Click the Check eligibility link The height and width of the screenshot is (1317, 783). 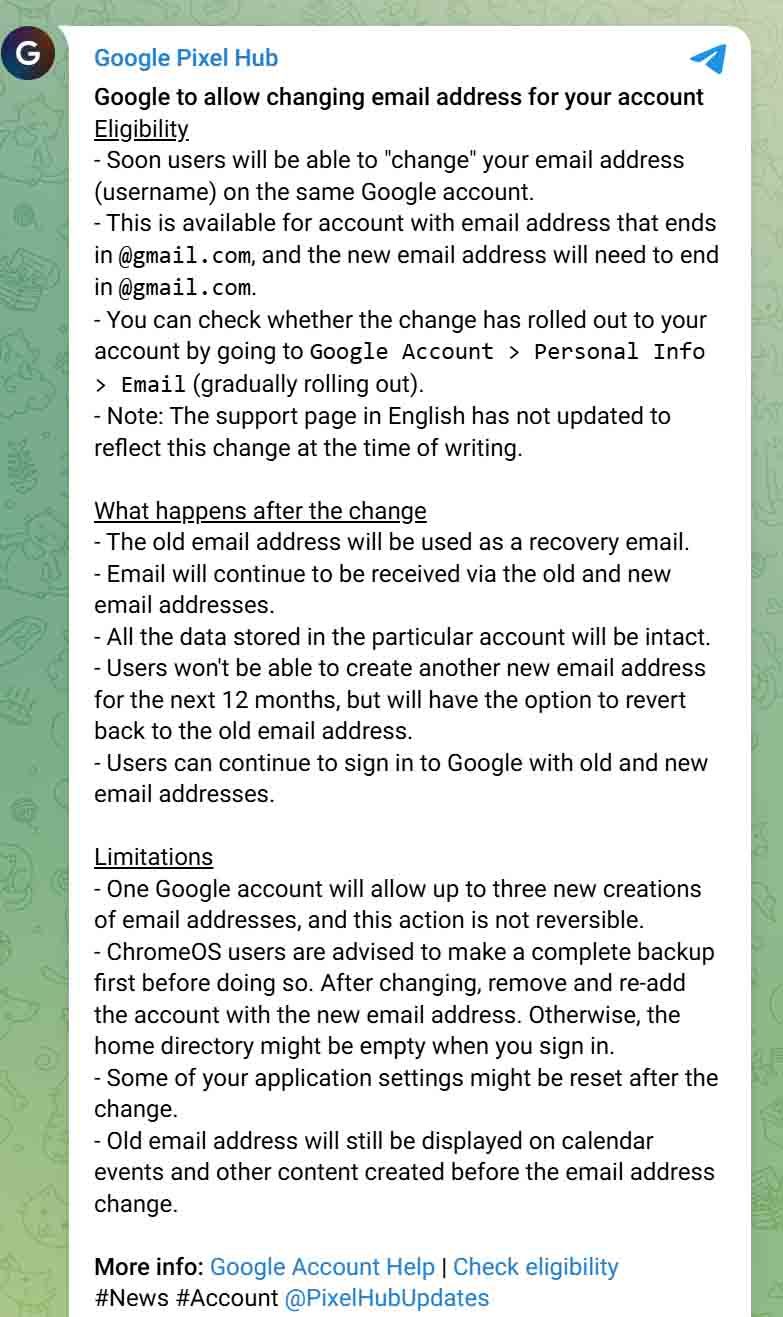[536, 1266]
